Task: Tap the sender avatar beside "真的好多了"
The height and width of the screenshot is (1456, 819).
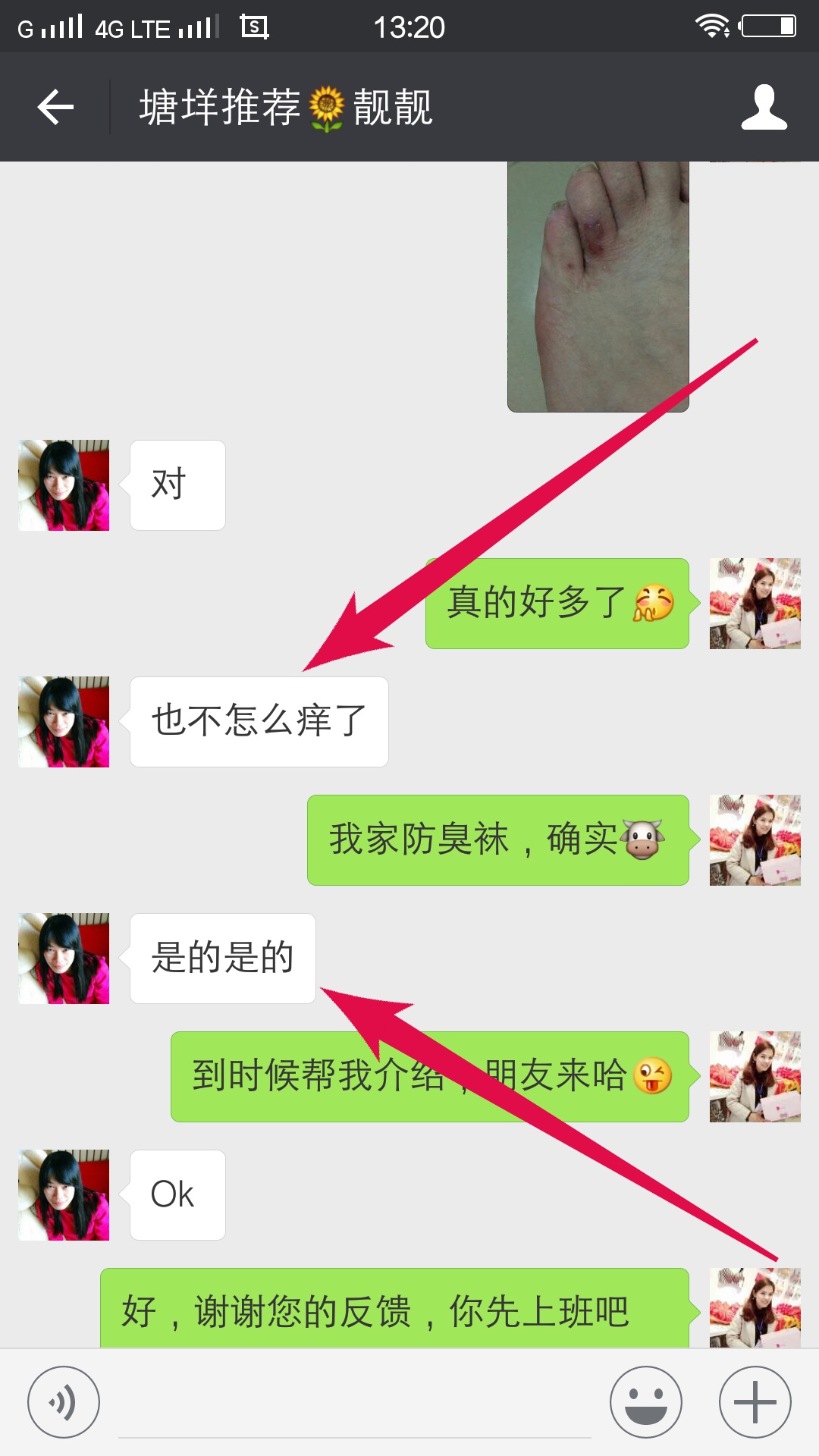Action: click(755, 604)
